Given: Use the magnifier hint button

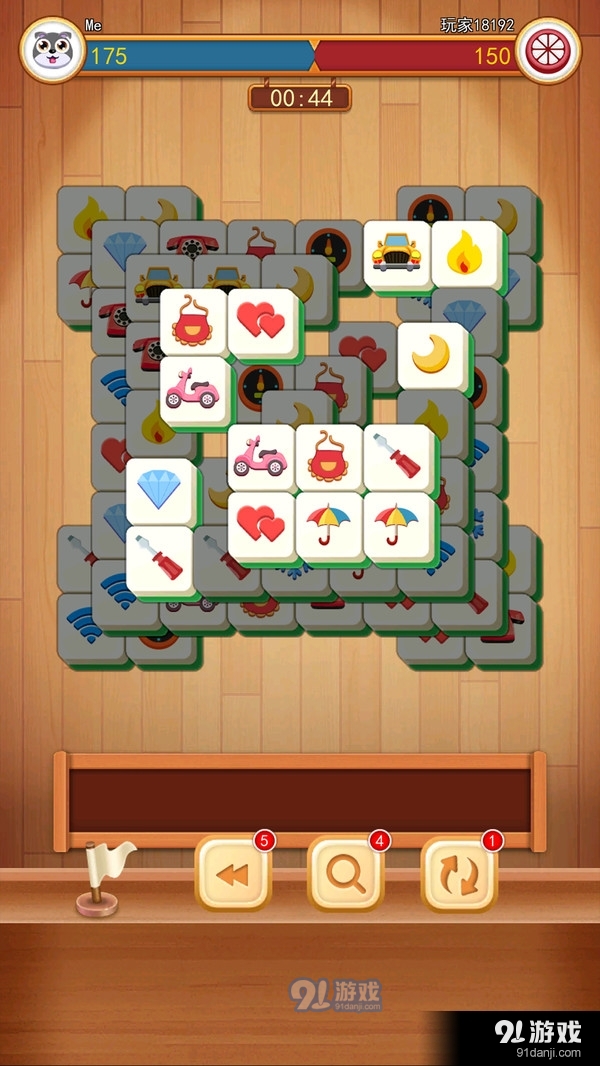Looking at the screenshot, I should click(x=346, y=873).
